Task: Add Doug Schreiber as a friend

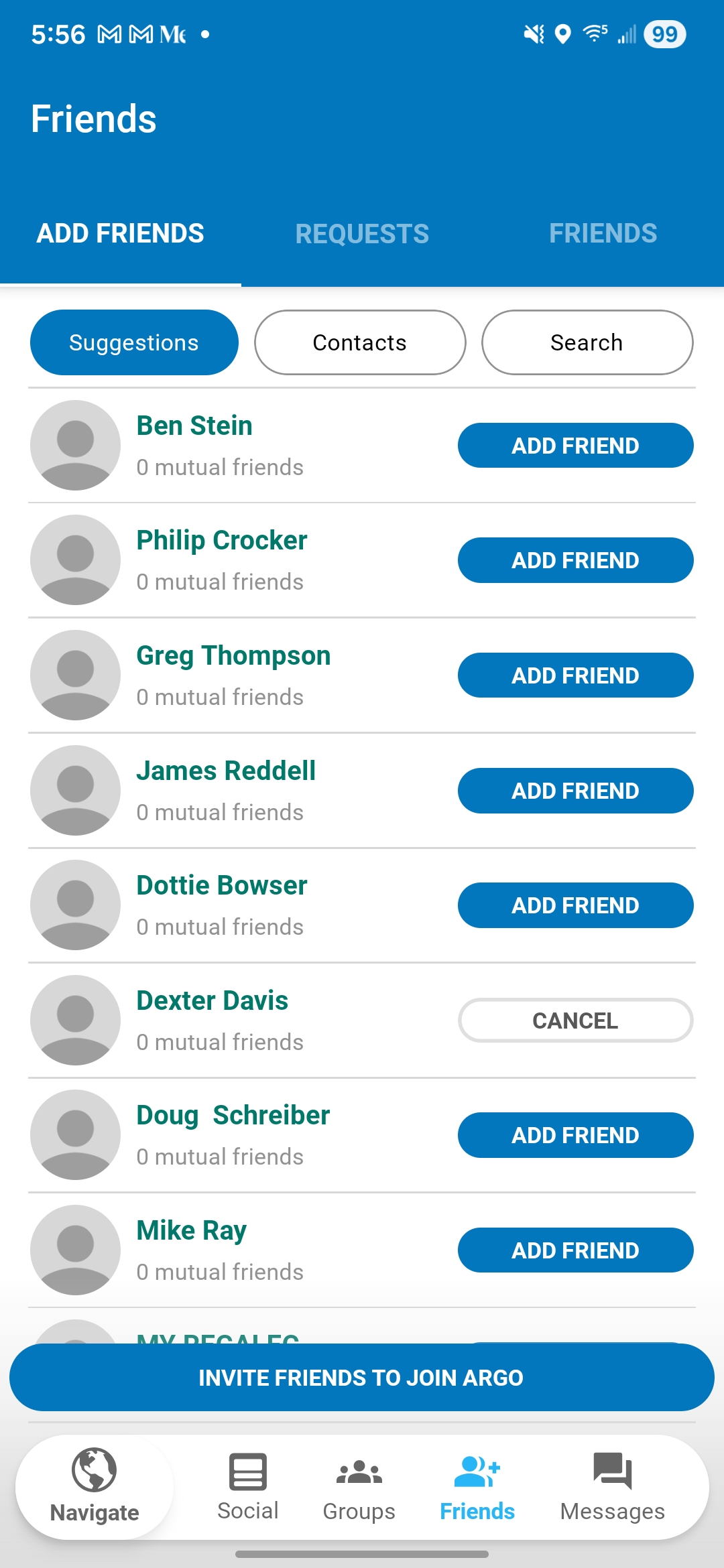Action: [x=575, y=1135]
